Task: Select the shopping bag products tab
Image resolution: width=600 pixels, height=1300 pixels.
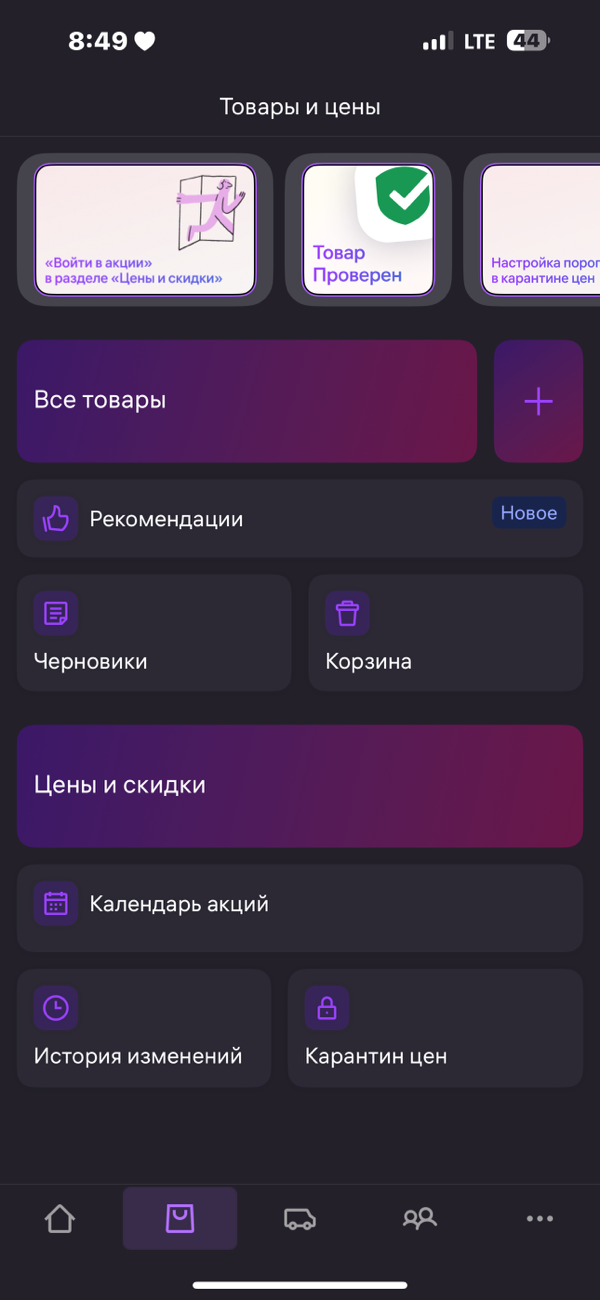Action: (x=180, y=1219)
